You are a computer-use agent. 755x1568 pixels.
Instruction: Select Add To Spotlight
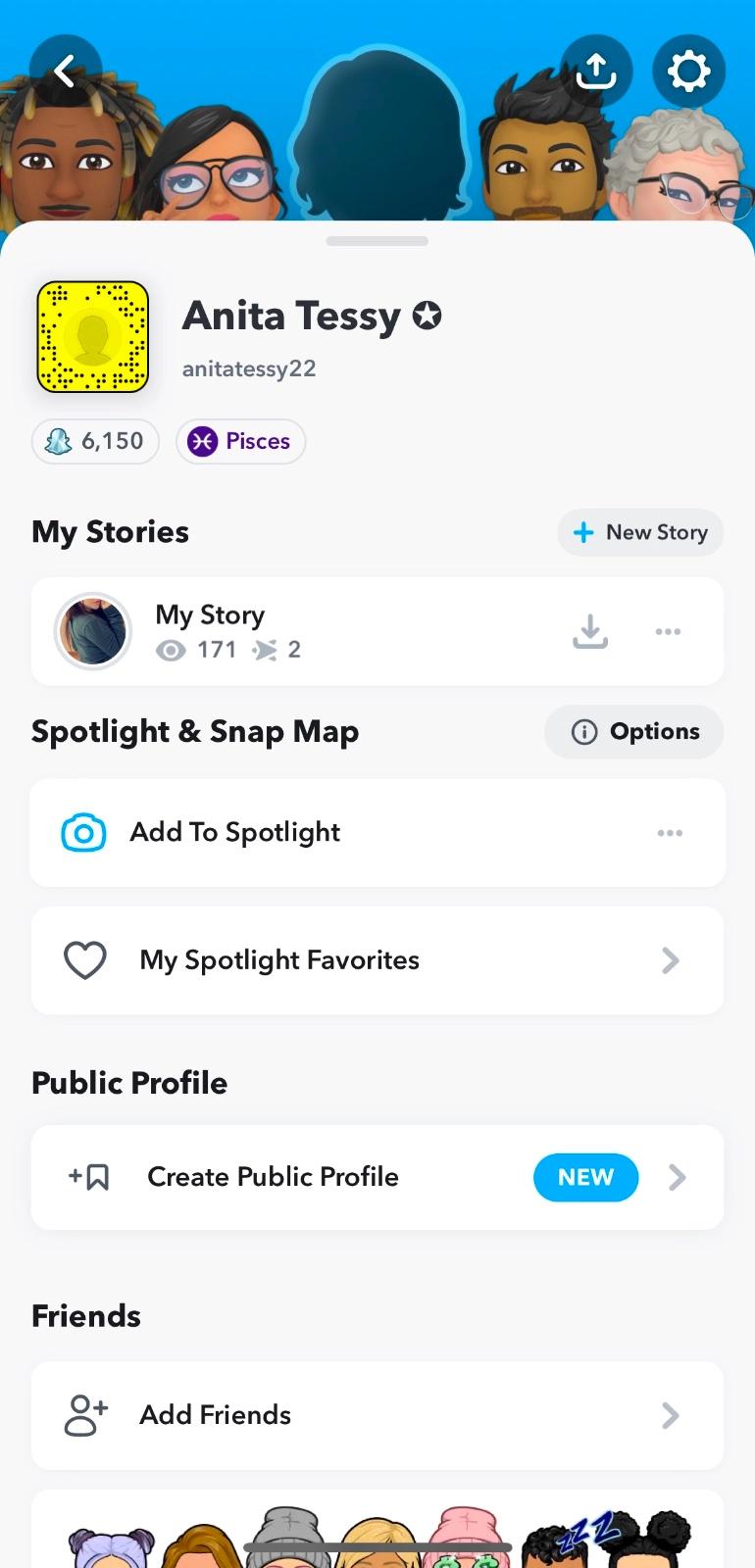[x=235, y=832]
